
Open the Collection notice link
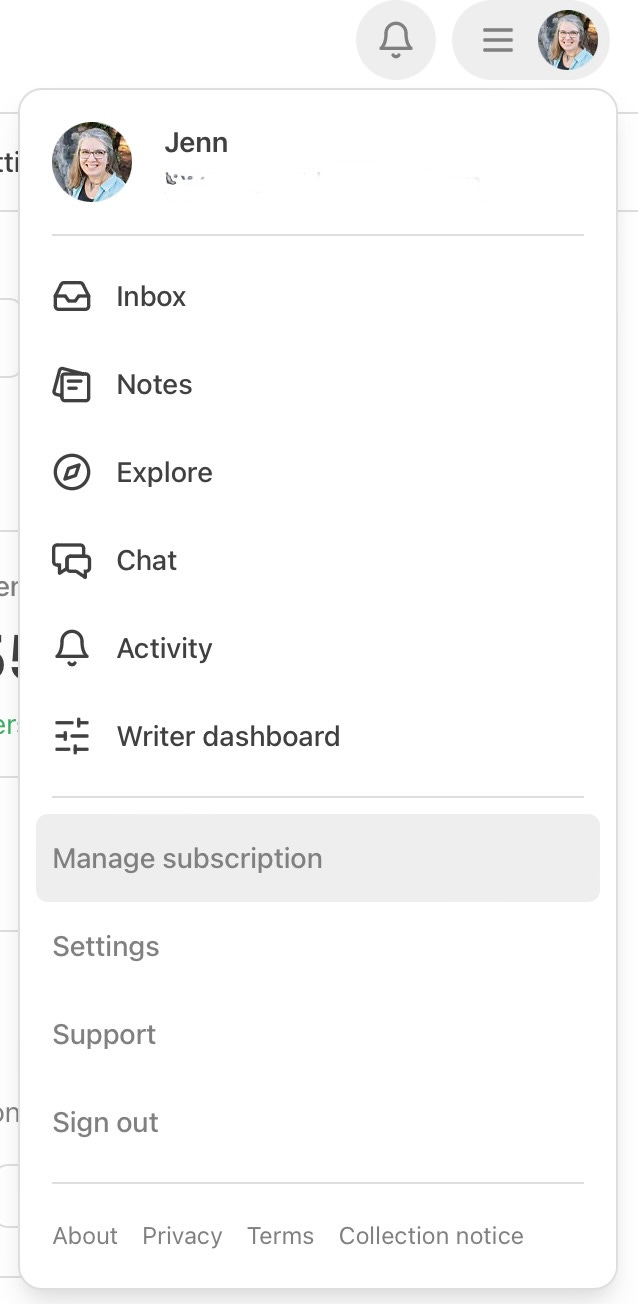[x=431, y=1236]
